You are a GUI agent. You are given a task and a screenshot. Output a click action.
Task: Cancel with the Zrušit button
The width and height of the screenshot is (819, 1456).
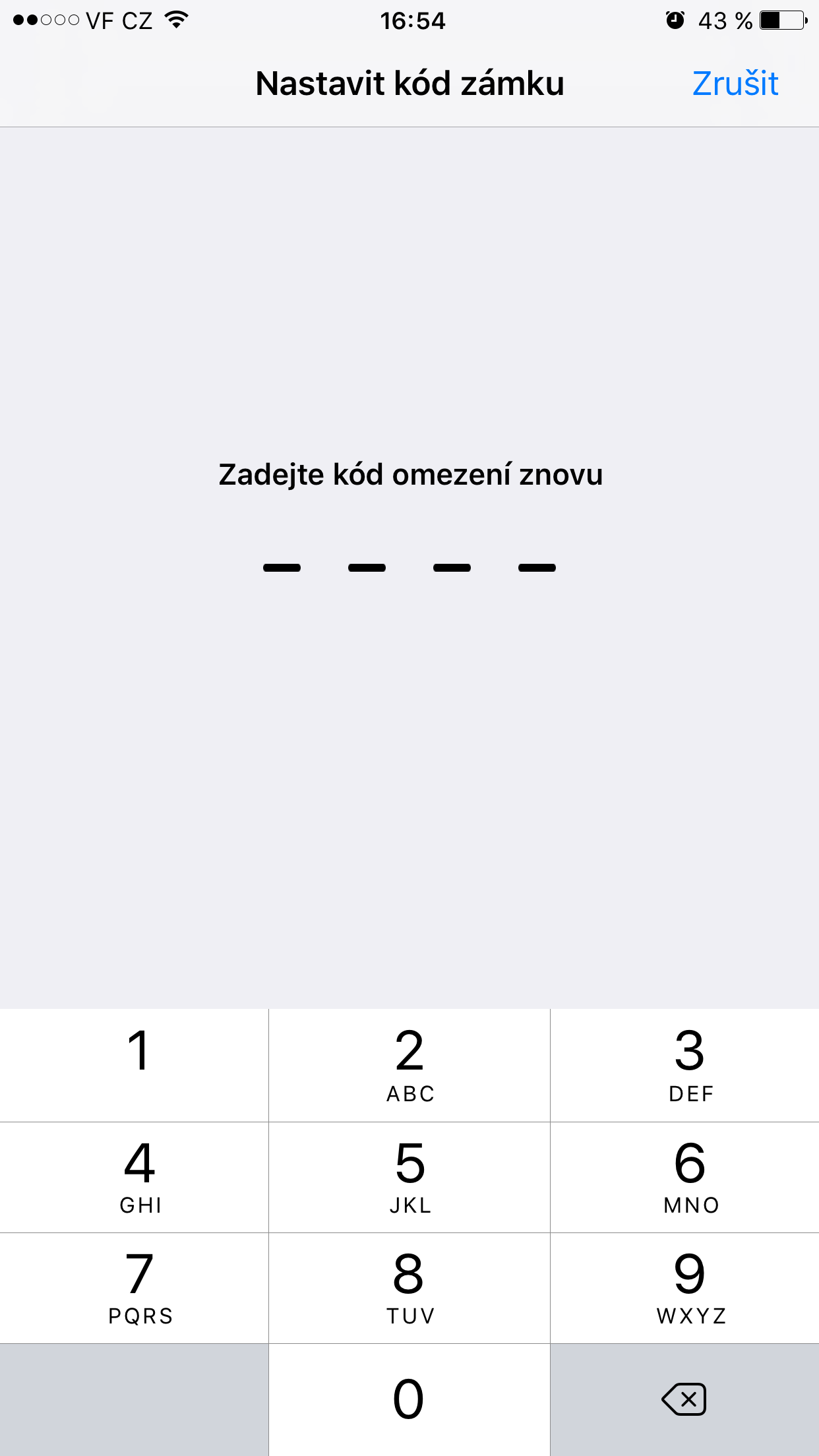pyautogui.click(x=735, y=84)
